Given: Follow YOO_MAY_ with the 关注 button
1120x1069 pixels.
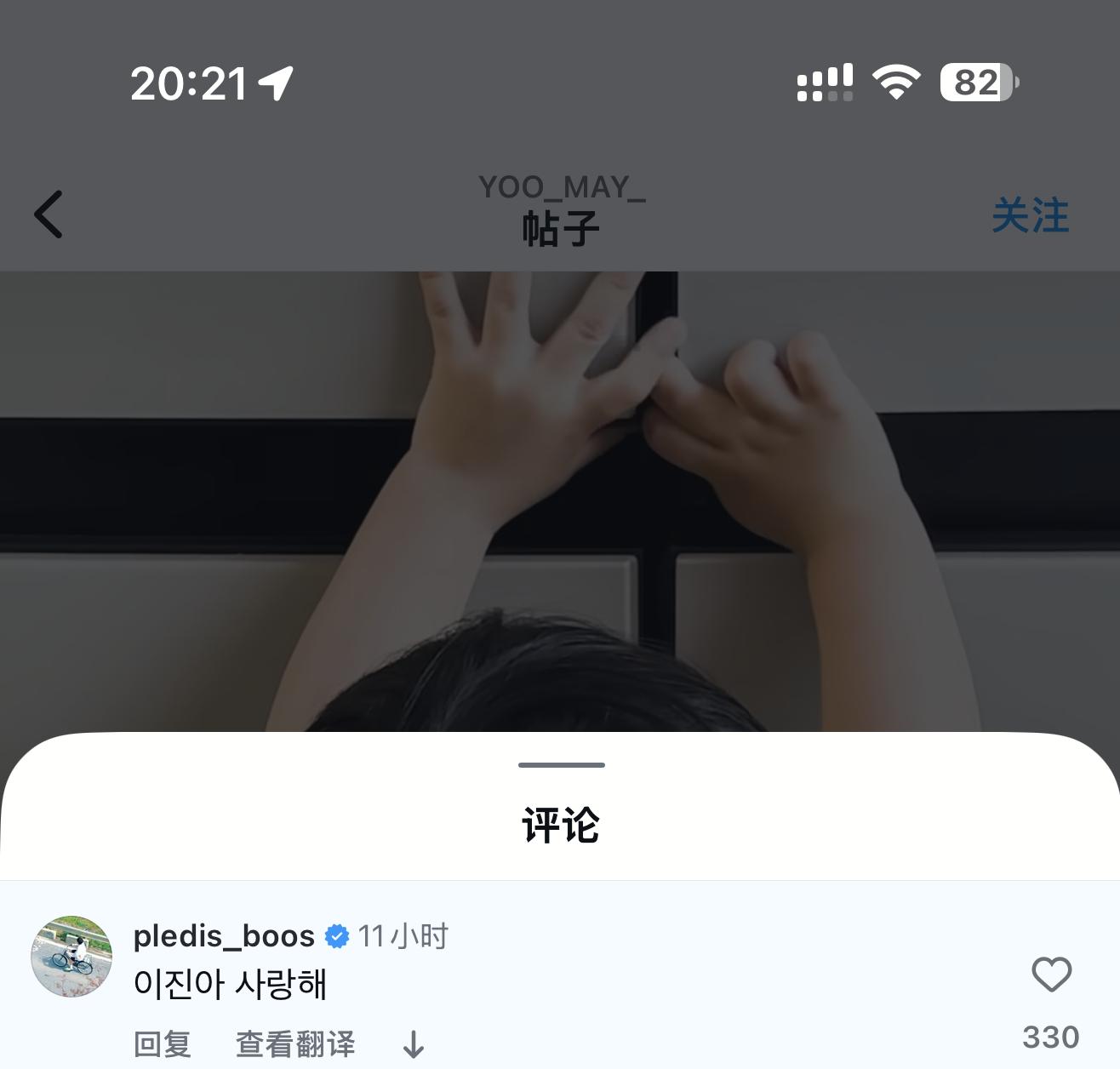Looking at the screenshot, I should click(x=1030, y=214).
